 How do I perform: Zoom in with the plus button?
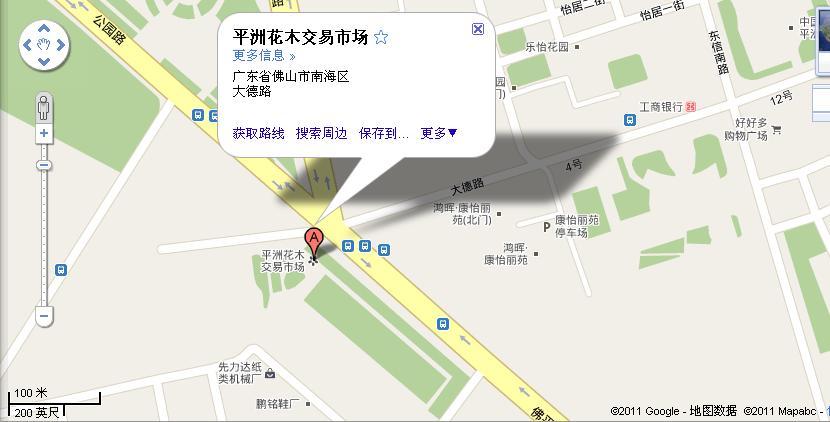pyautogui.click(x=44, y=133)
